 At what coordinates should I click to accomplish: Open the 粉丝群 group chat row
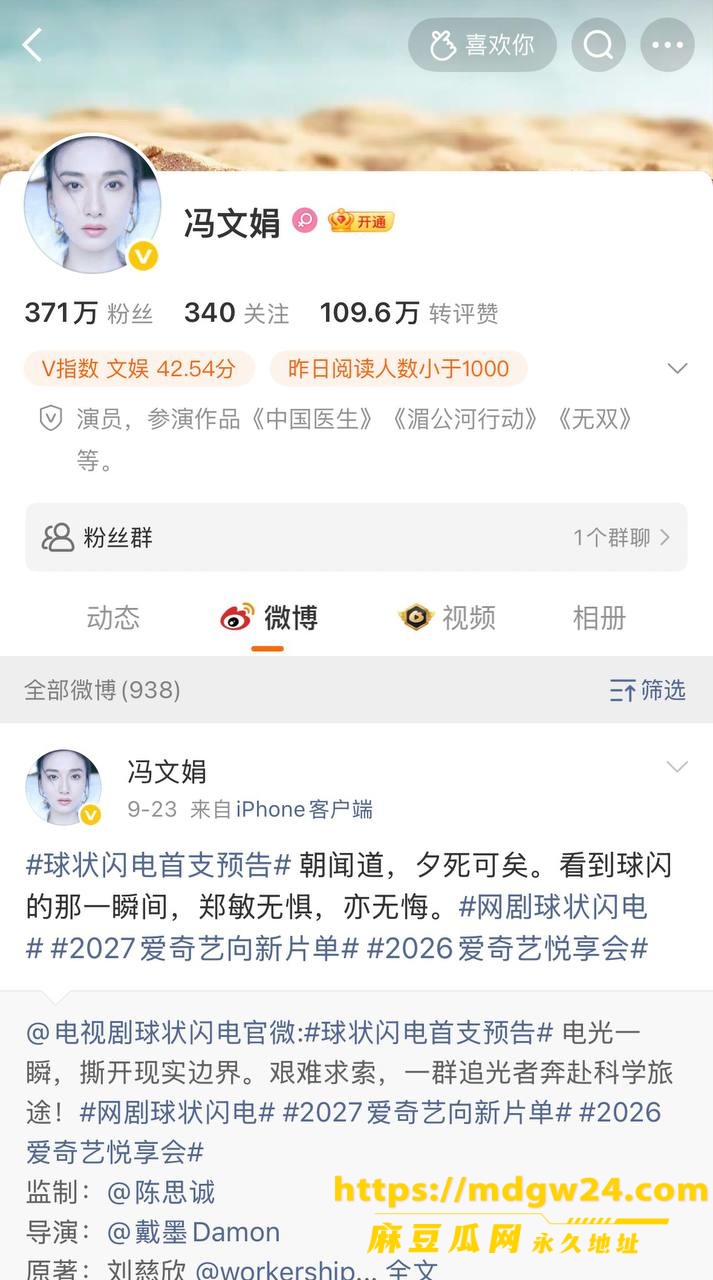click(356, 537)
